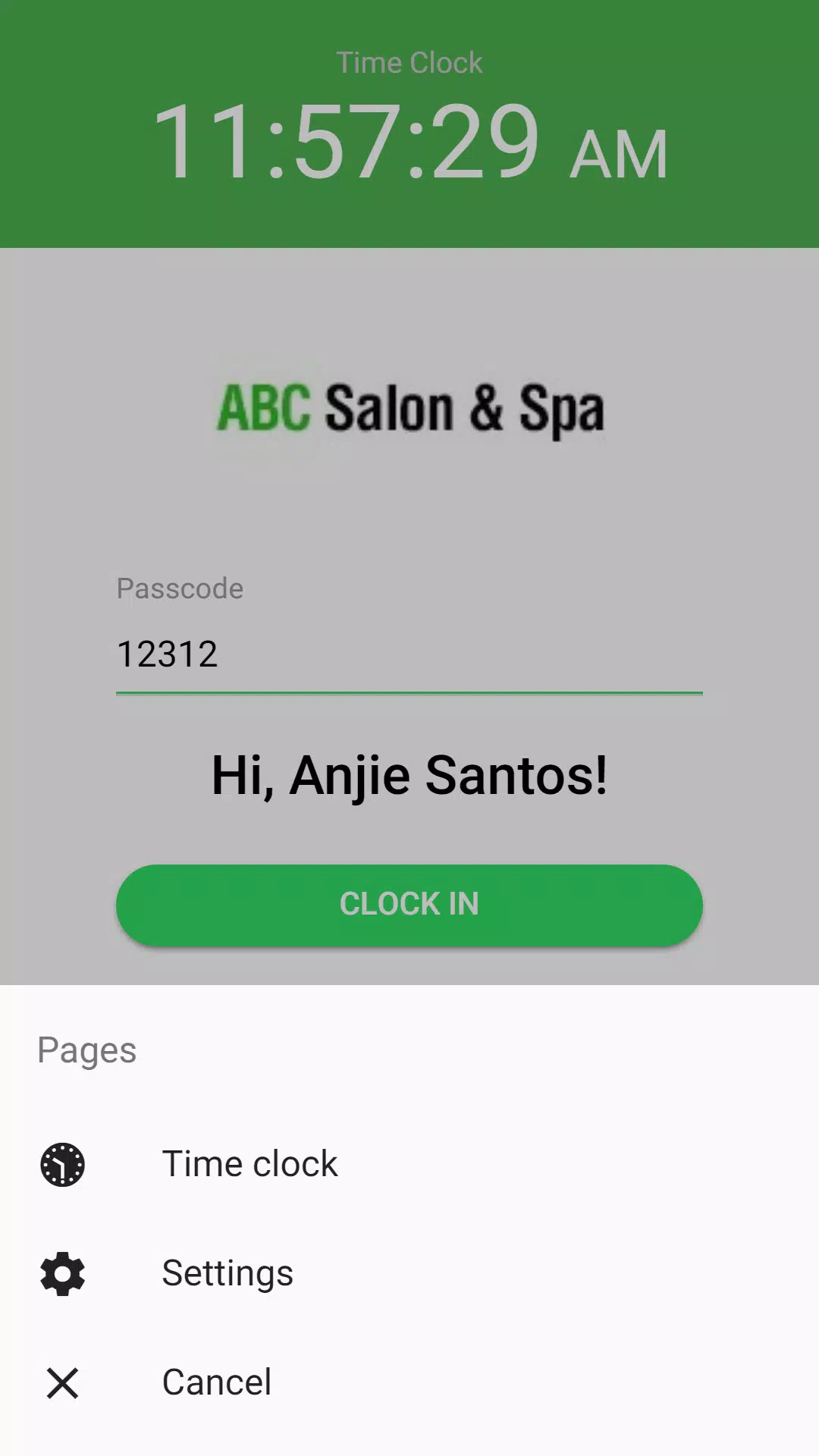Cancel the Pages bottom sheet
Viewport: 819px width, 1456px height.
click(409, 1382)
